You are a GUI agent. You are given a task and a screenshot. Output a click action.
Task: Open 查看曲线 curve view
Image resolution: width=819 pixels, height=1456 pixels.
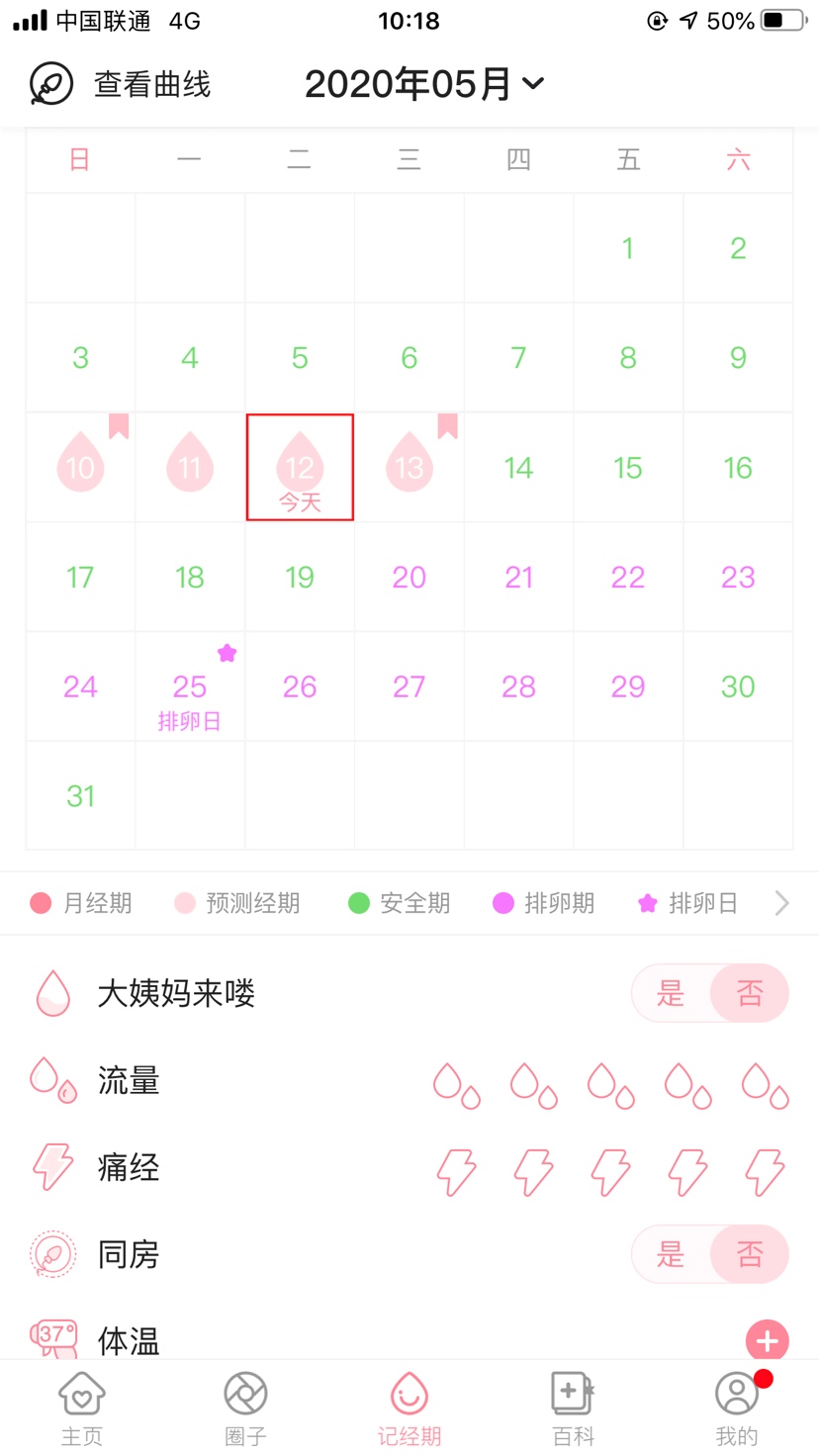(121, 84)
